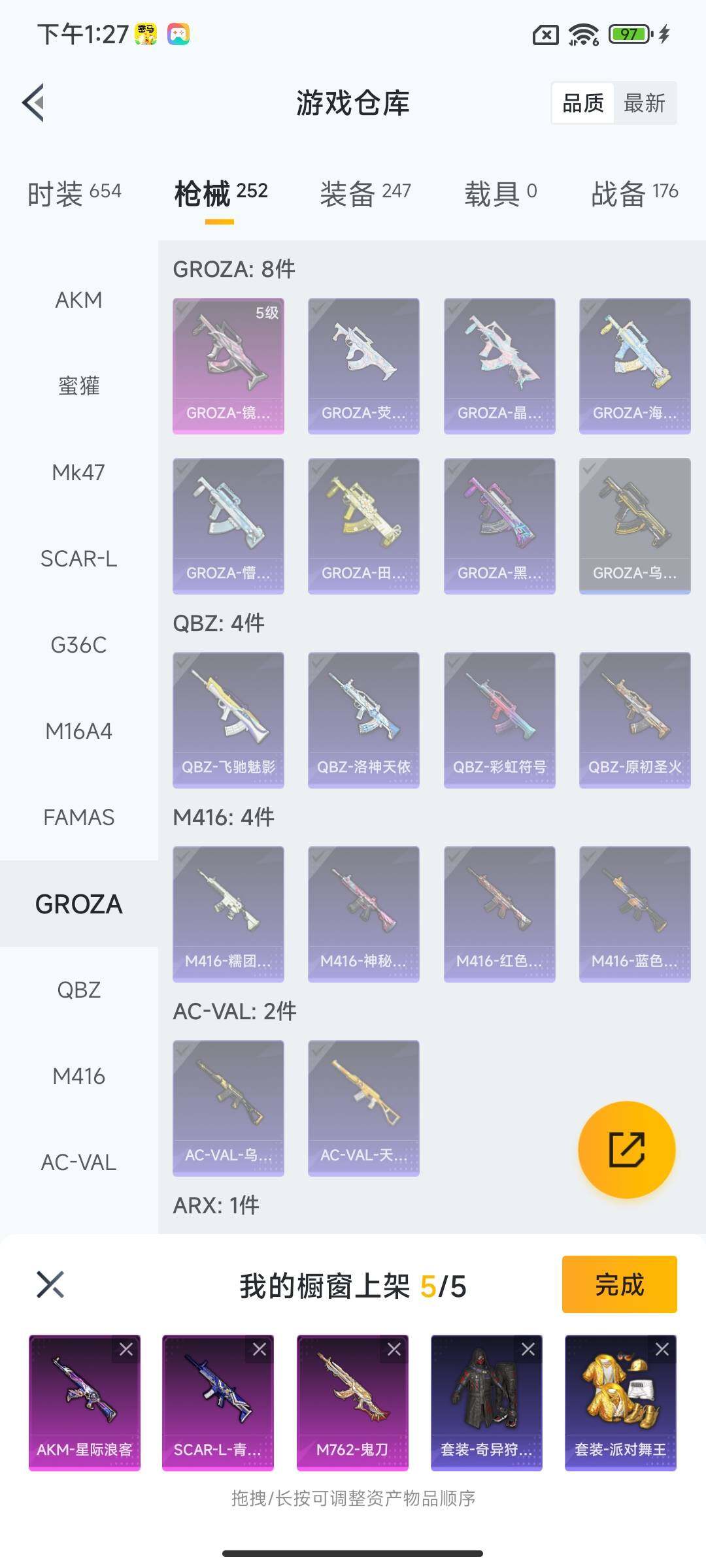Remove AKM-星际浪客 from the showcase
The height and width of the screenshot is (1568, 706).
tap(126, 1349)
